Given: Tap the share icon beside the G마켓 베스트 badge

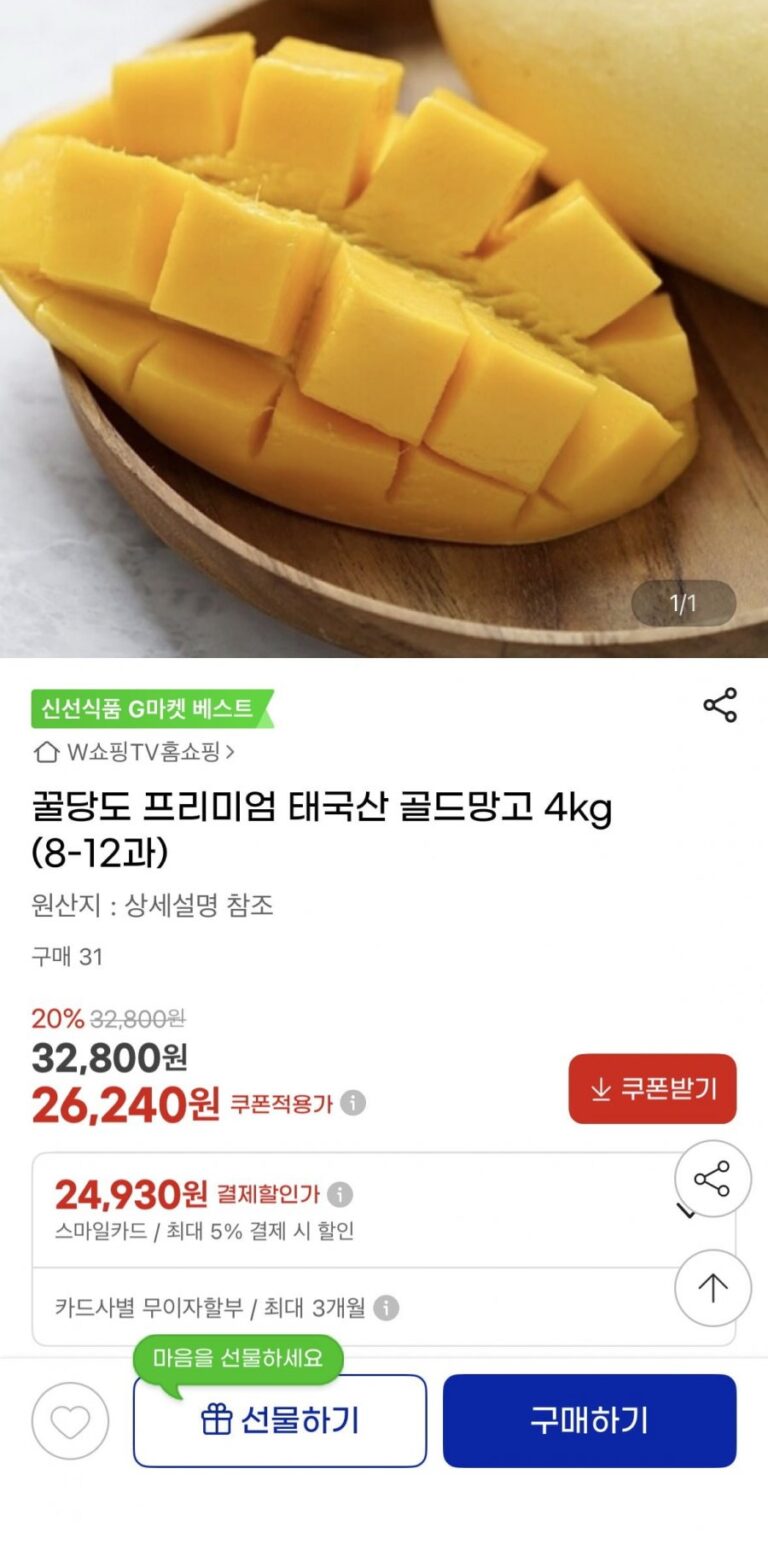Looking at the screenshot, I should coord(720,705).
